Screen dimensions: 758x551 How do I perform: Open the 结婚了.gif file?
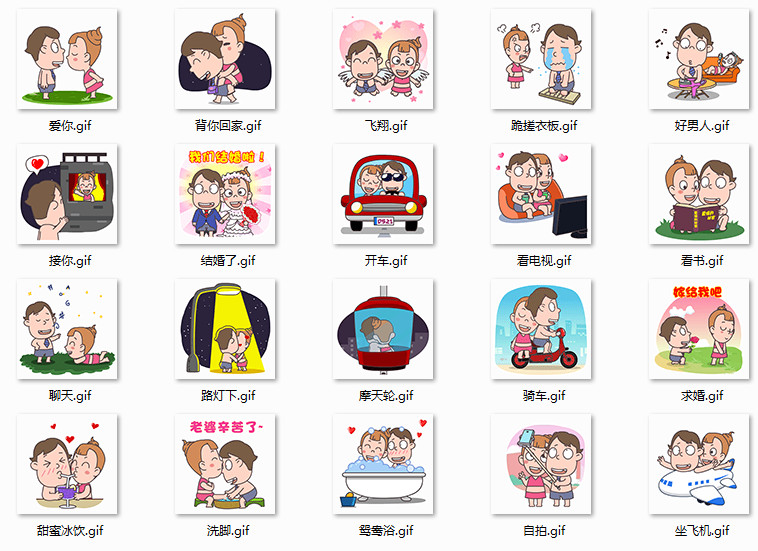[226, 194]
